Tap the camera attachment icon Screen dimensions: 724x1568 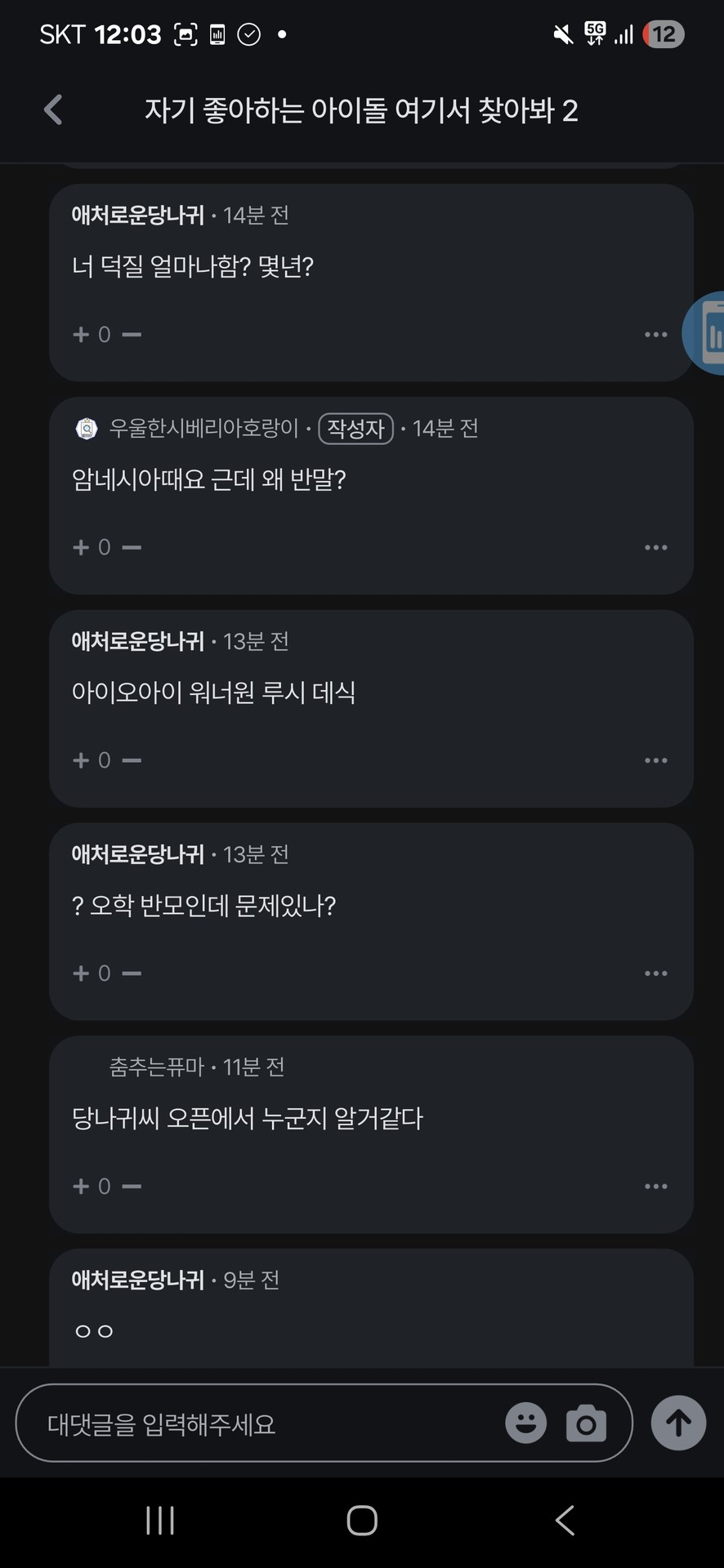pyautogui.click(x=586, y=1423)
